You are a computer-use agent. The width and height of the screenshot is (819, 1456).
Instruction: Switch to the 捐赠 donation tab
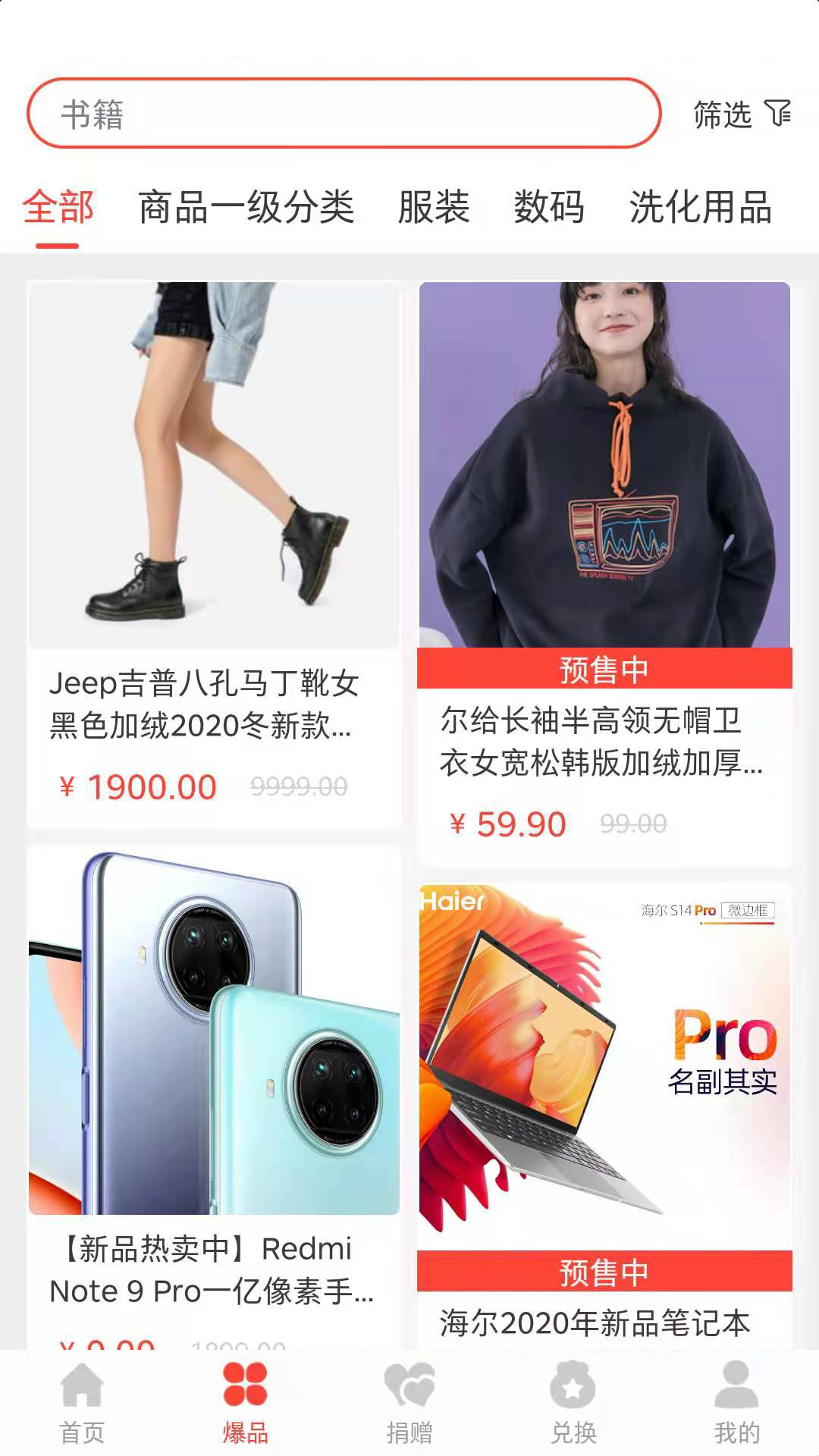pos(409,1403)
